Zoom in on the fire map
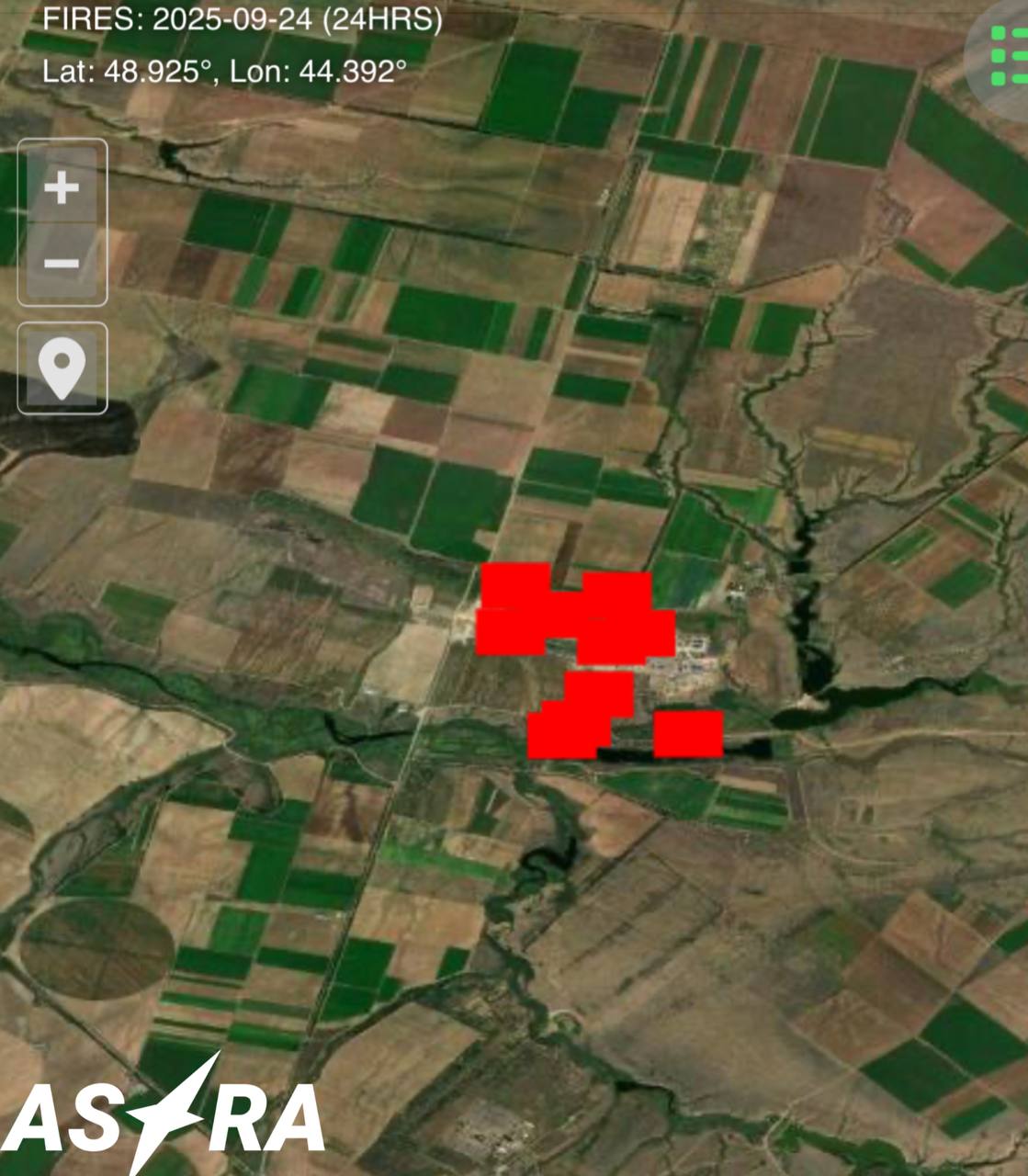 point(62,187)
